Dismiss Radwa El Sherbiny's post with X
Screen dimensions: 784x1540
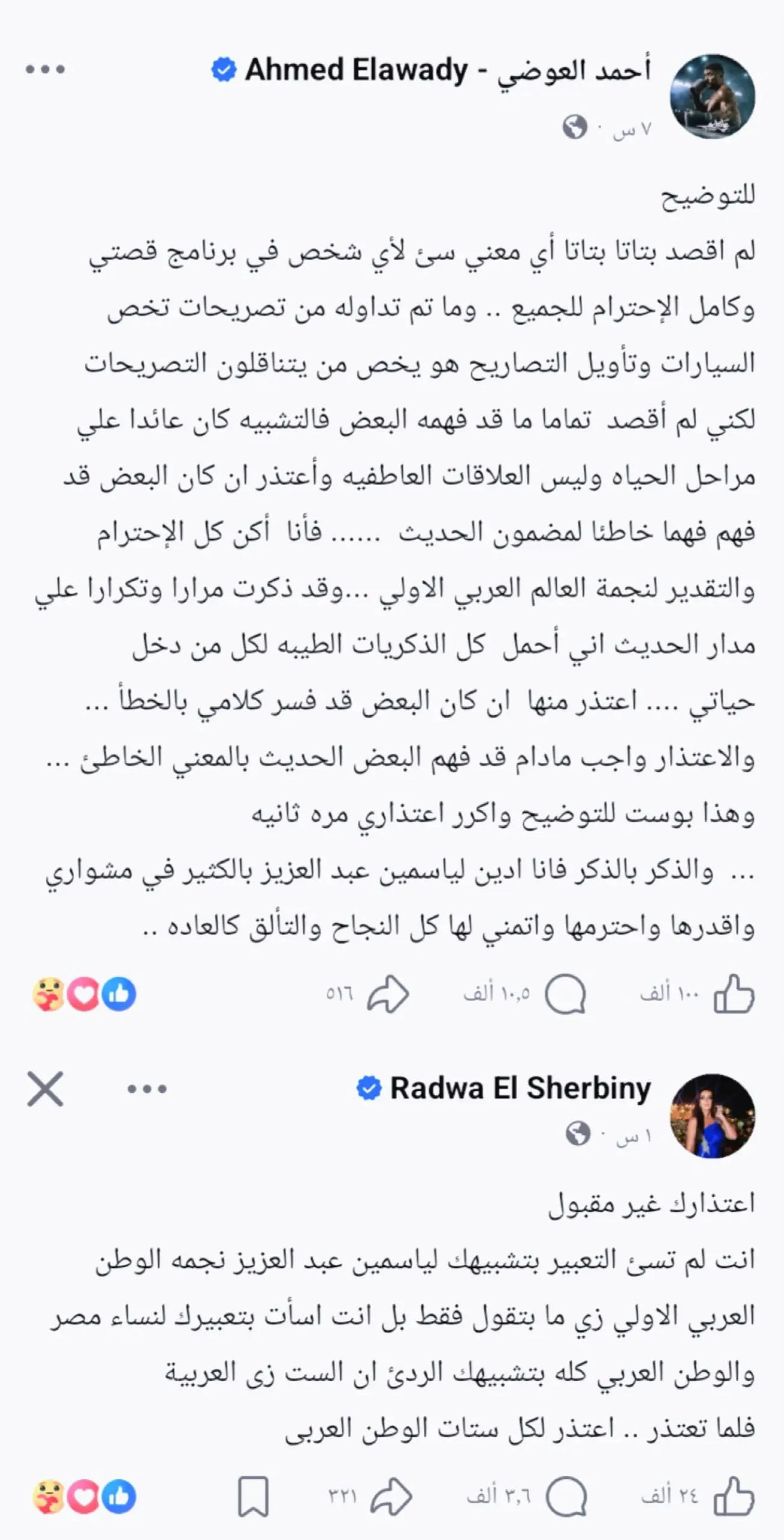45,1089
